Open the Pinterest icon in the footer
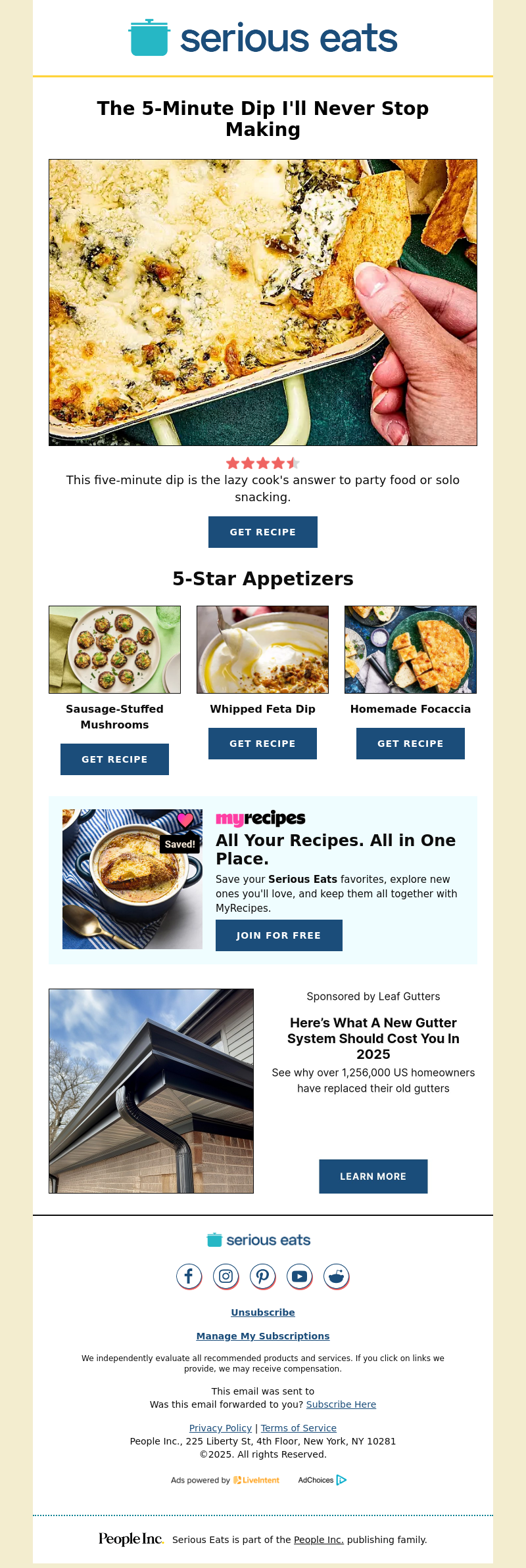This screenshot has width=526, height=1568. coord(262,1276)
